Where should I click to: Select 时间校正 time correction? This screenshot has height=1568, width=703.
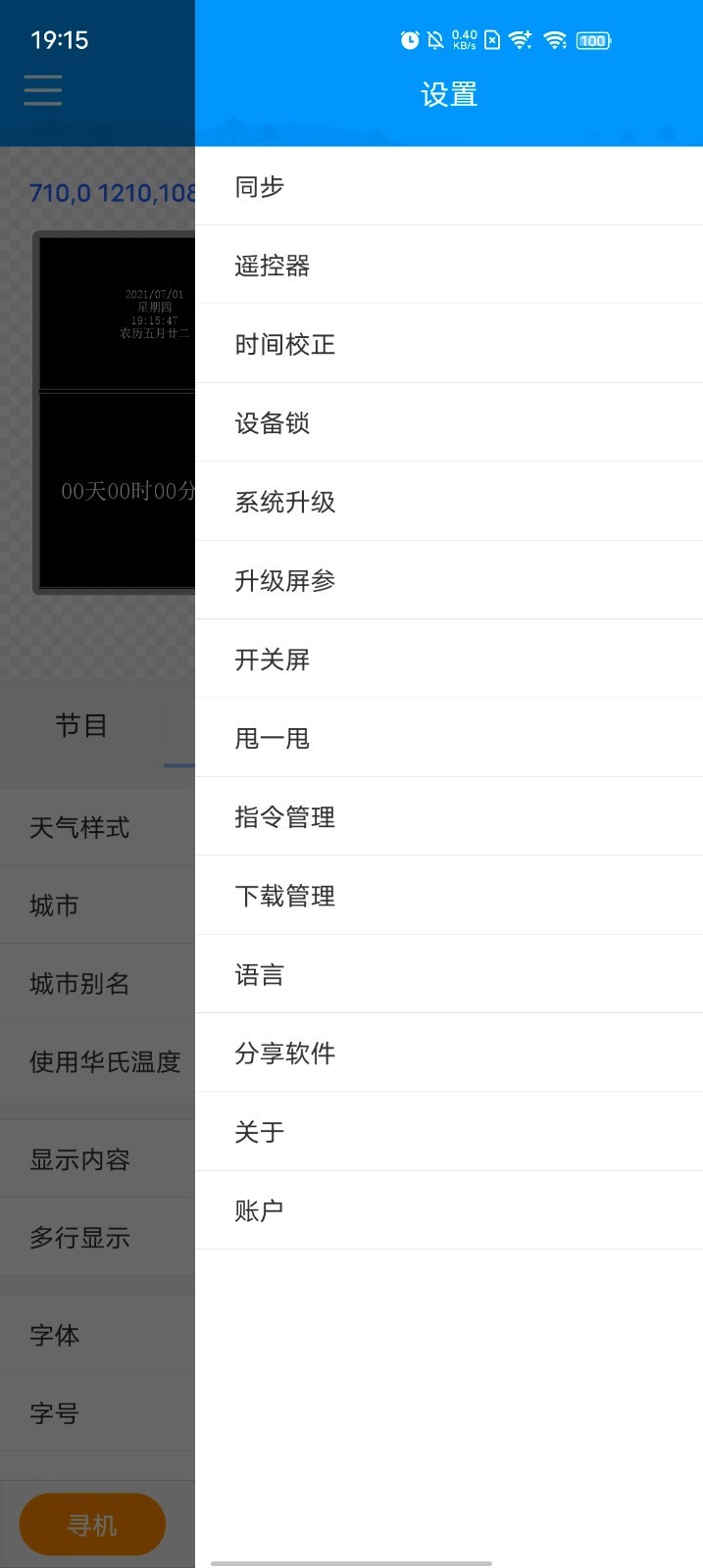448,344
